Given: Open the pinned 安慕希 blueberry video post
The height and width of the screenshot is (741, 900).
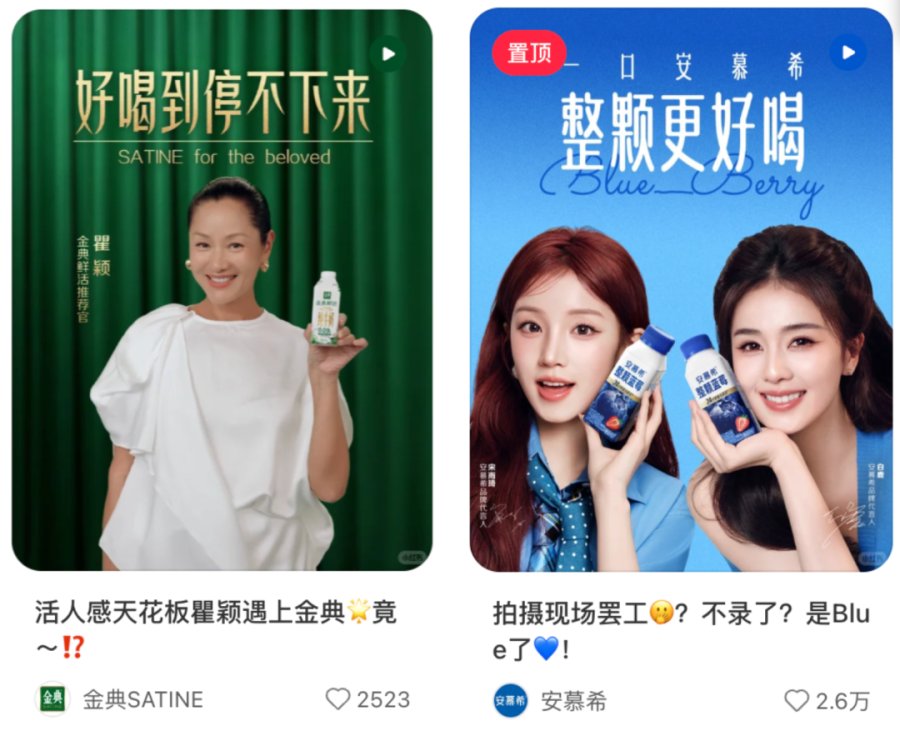Looking at the screenshot, I should [681, 290].
